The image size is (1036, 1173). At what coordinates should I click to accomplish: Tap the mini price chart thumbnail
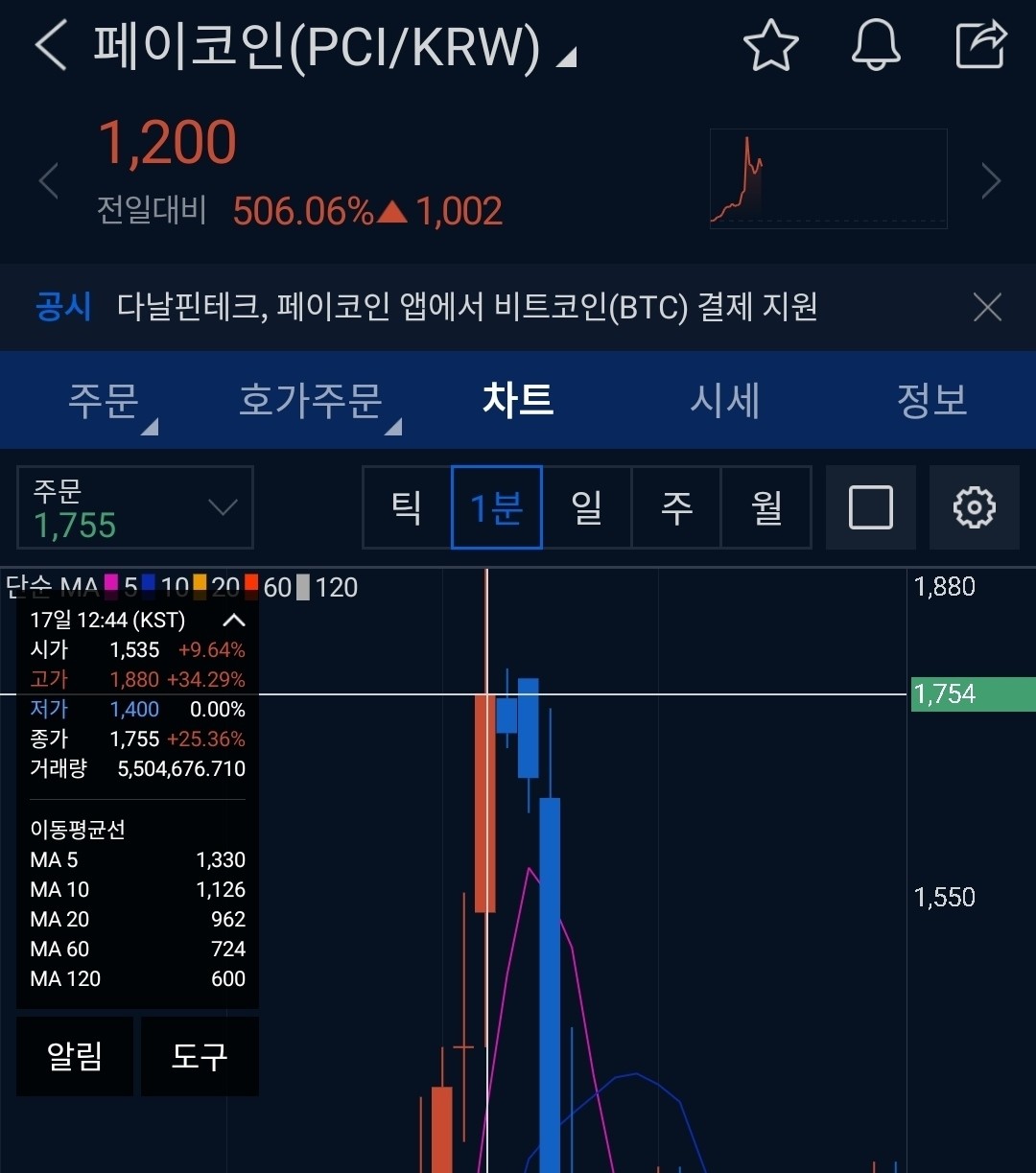point(827,178)
